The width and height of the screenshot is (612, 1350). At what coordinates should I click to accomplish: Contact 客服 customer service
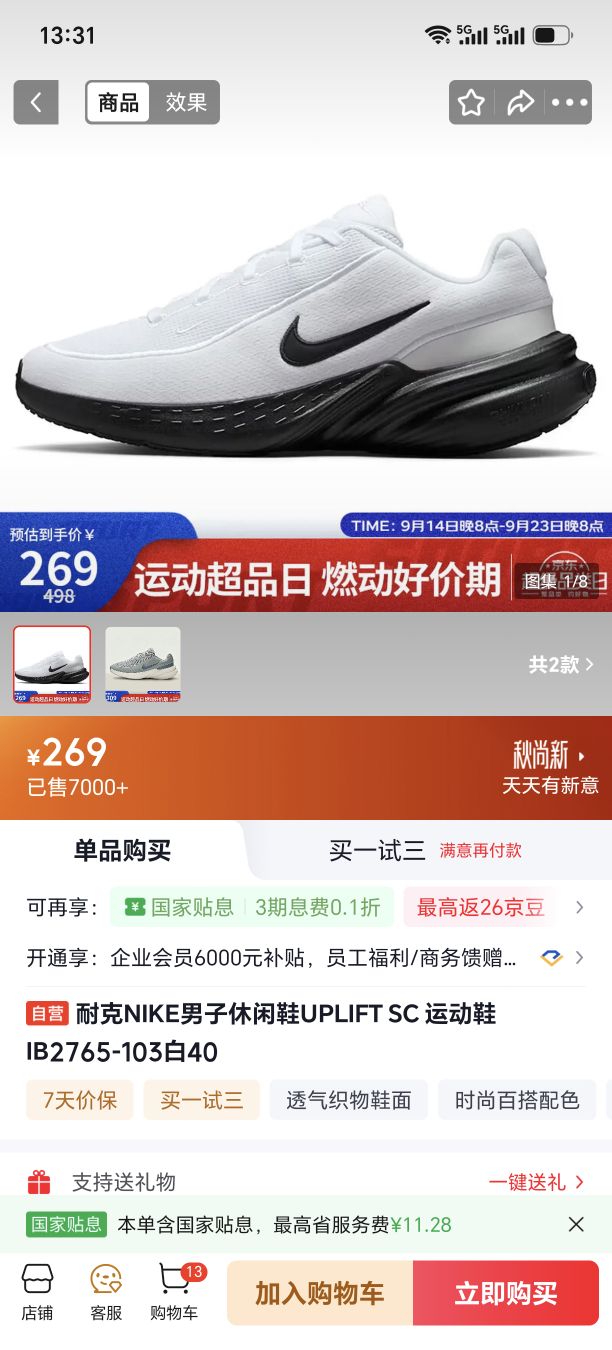coord(106,1292)
